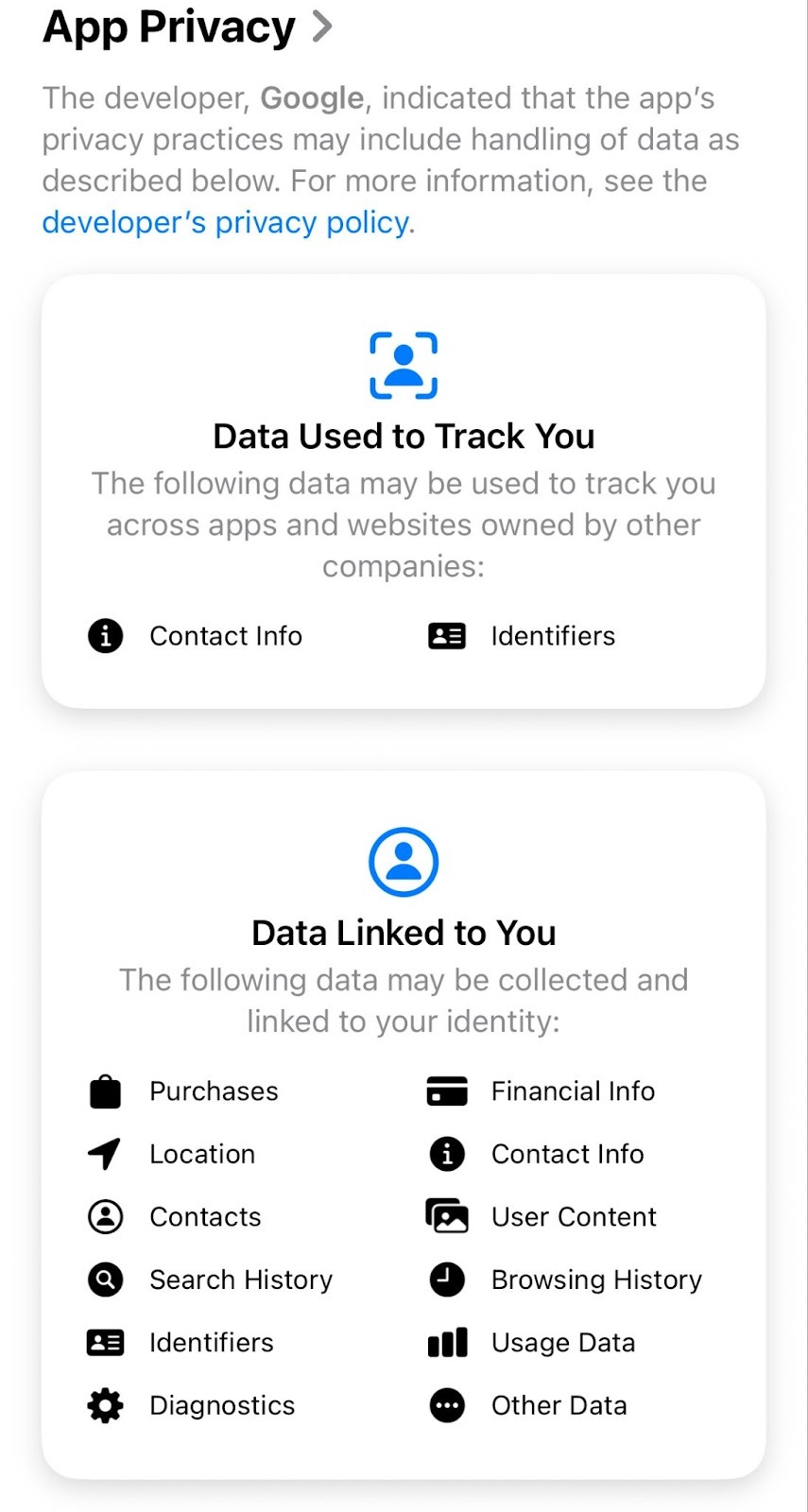Open the Data Used to Track You card
Viewport: 808px width, 1512px height.
pyautogui.click(x=404, y=436)
